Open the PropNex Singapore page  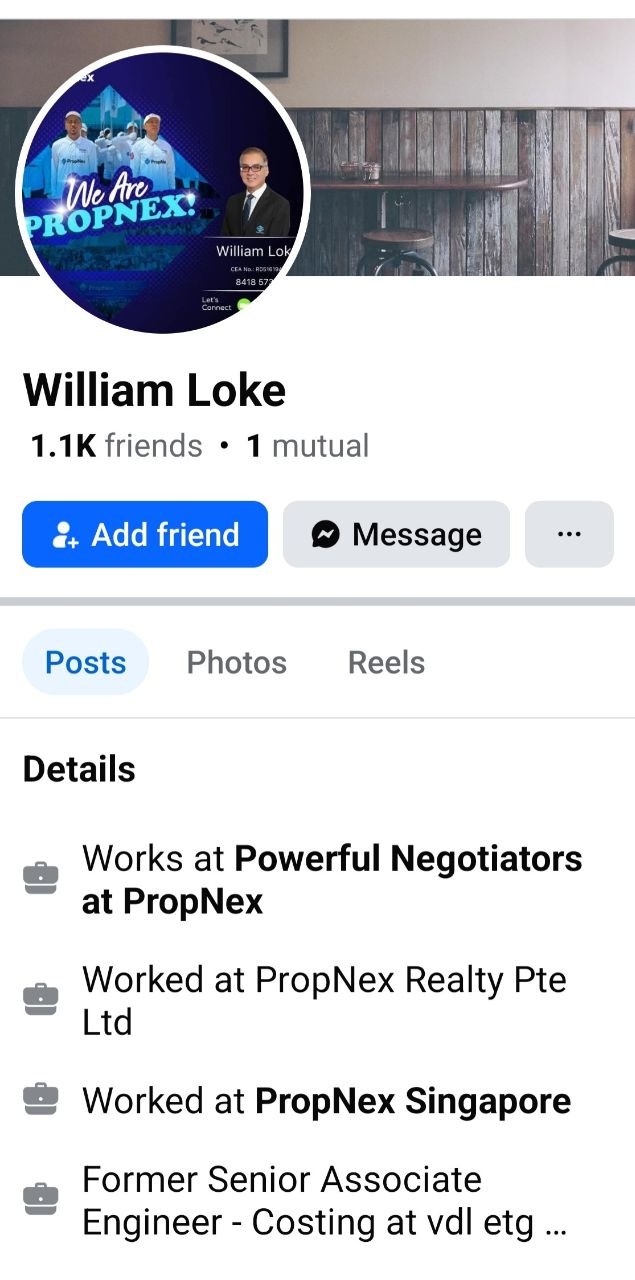(413, 1101)
